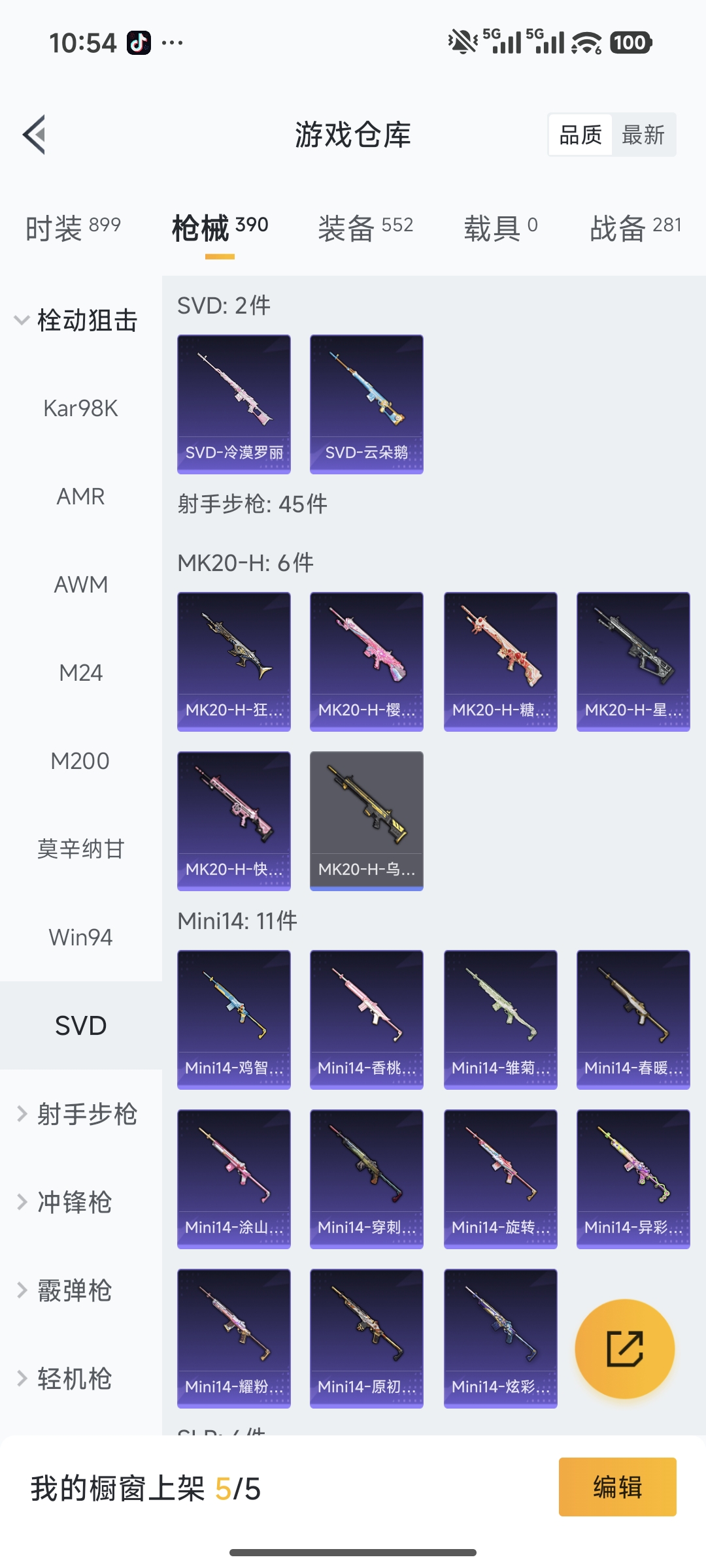Open the SVD-冷漠罗丽 skin thumbnail

(233, 404)
